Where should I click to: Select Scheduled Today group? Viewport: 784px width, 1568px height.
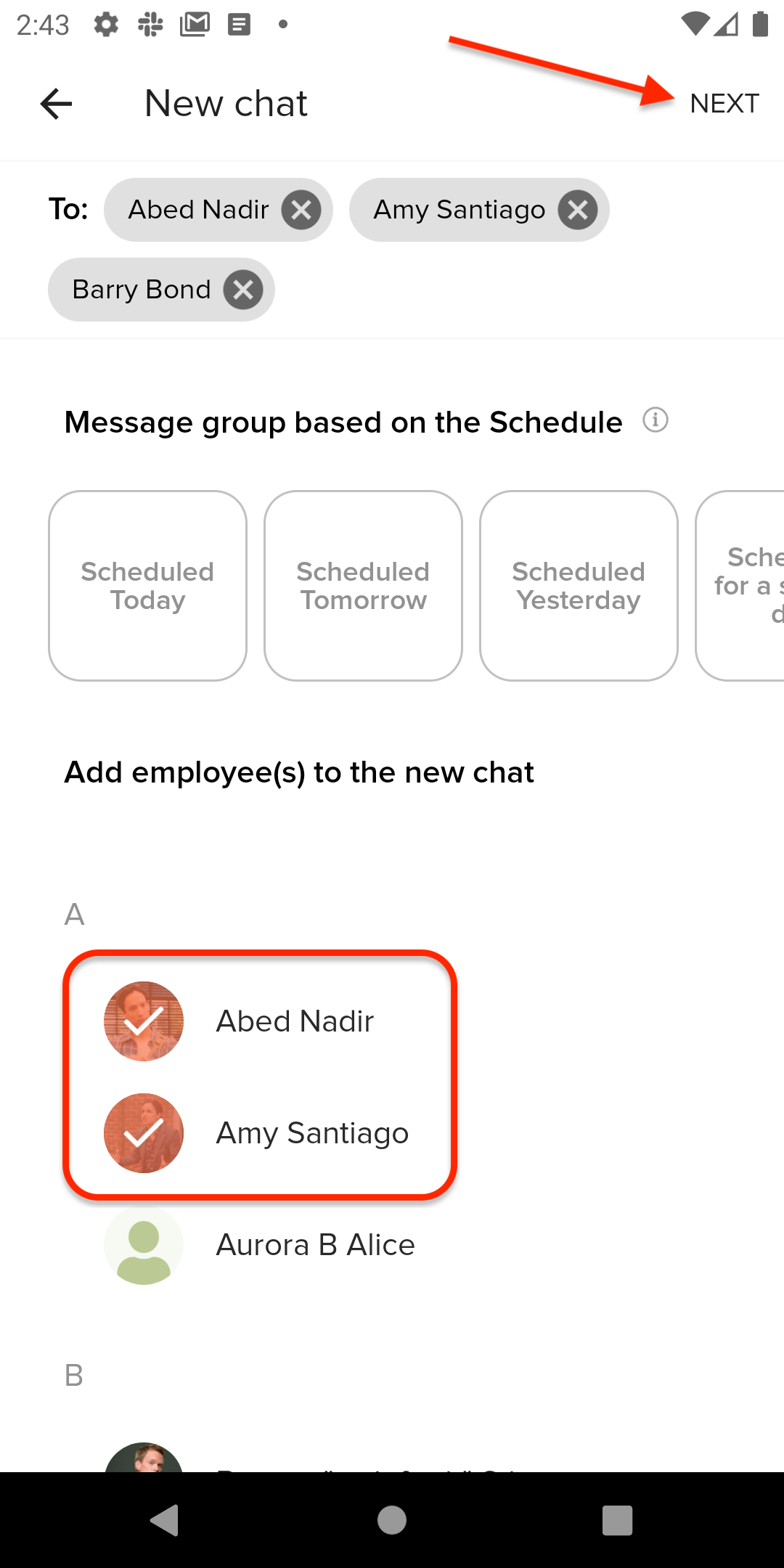147,586
